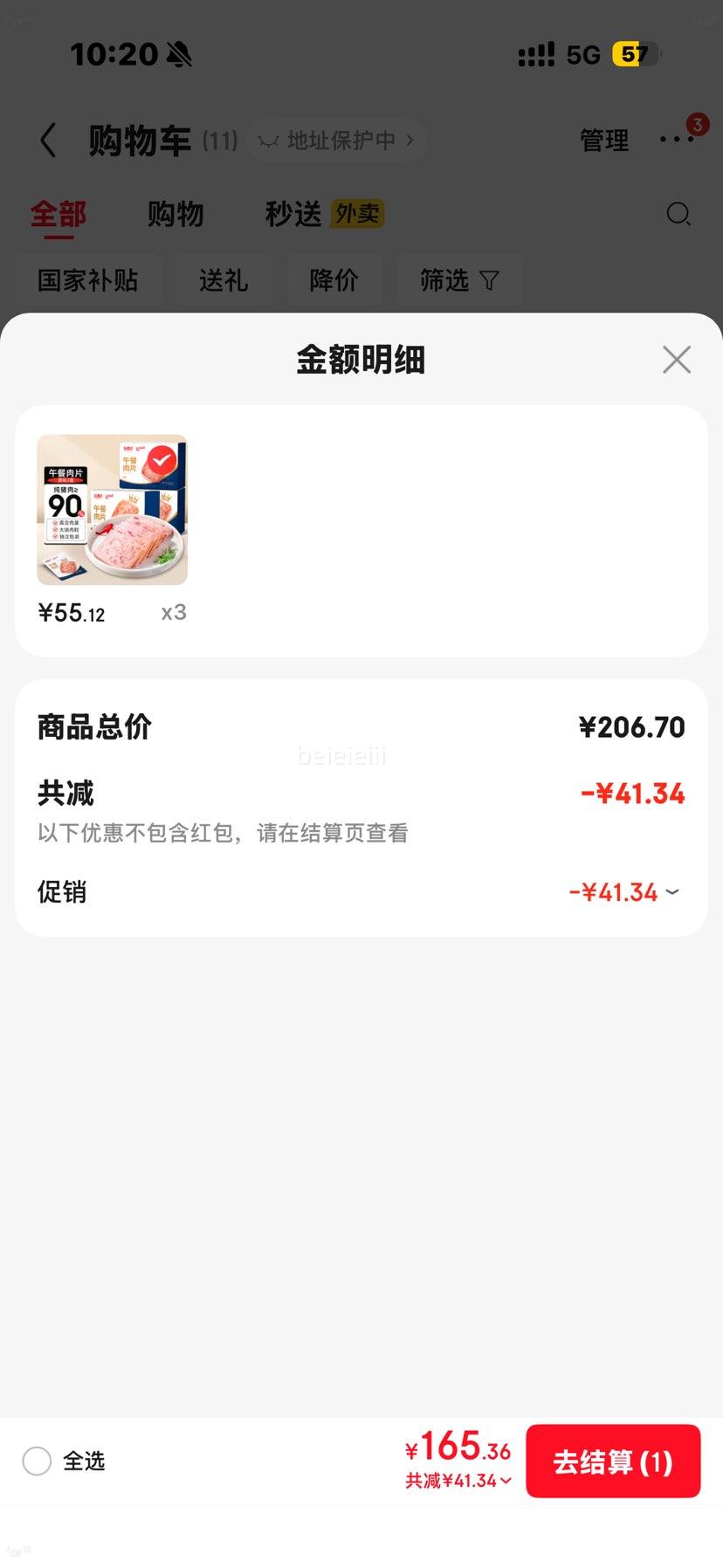Expand the 促销 promotion details chevron
Viewport: 723px width, 1568px height.
[x=671, y=892]
